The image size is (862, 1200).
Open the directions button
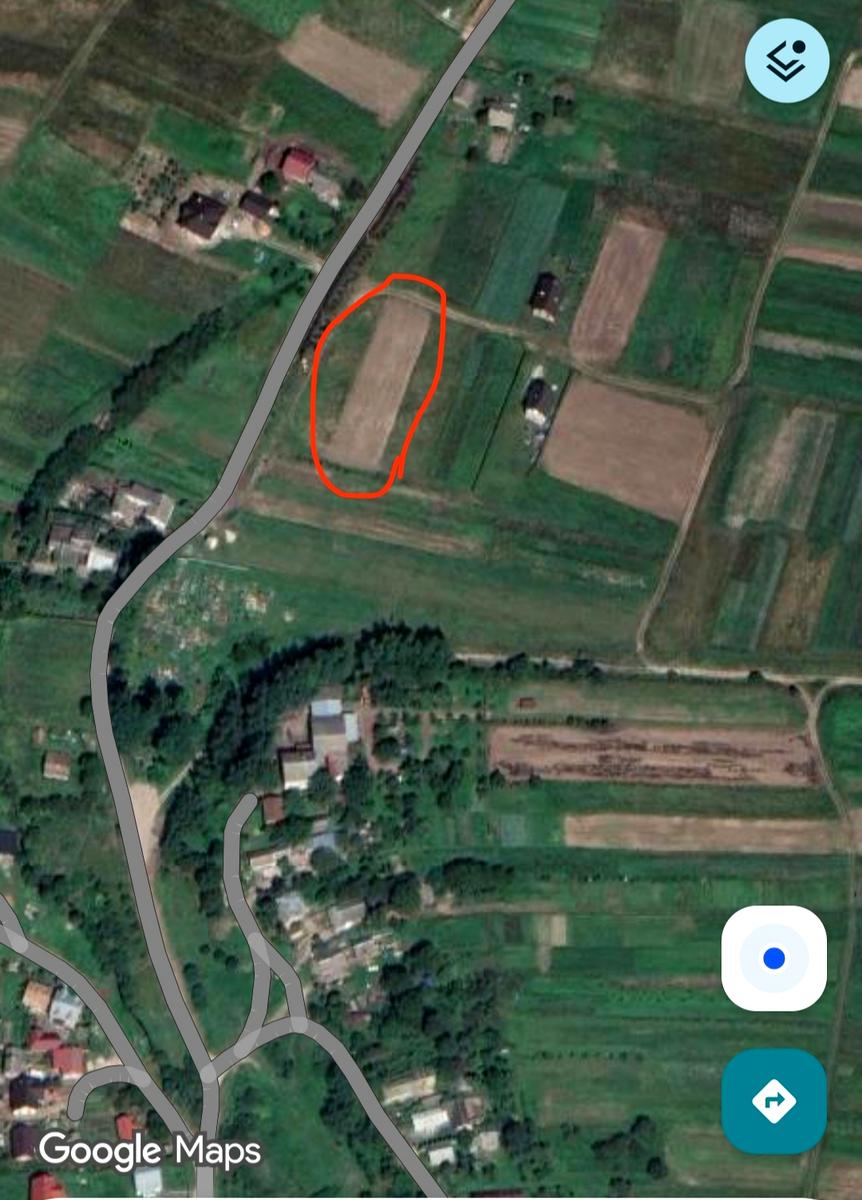773,1101
